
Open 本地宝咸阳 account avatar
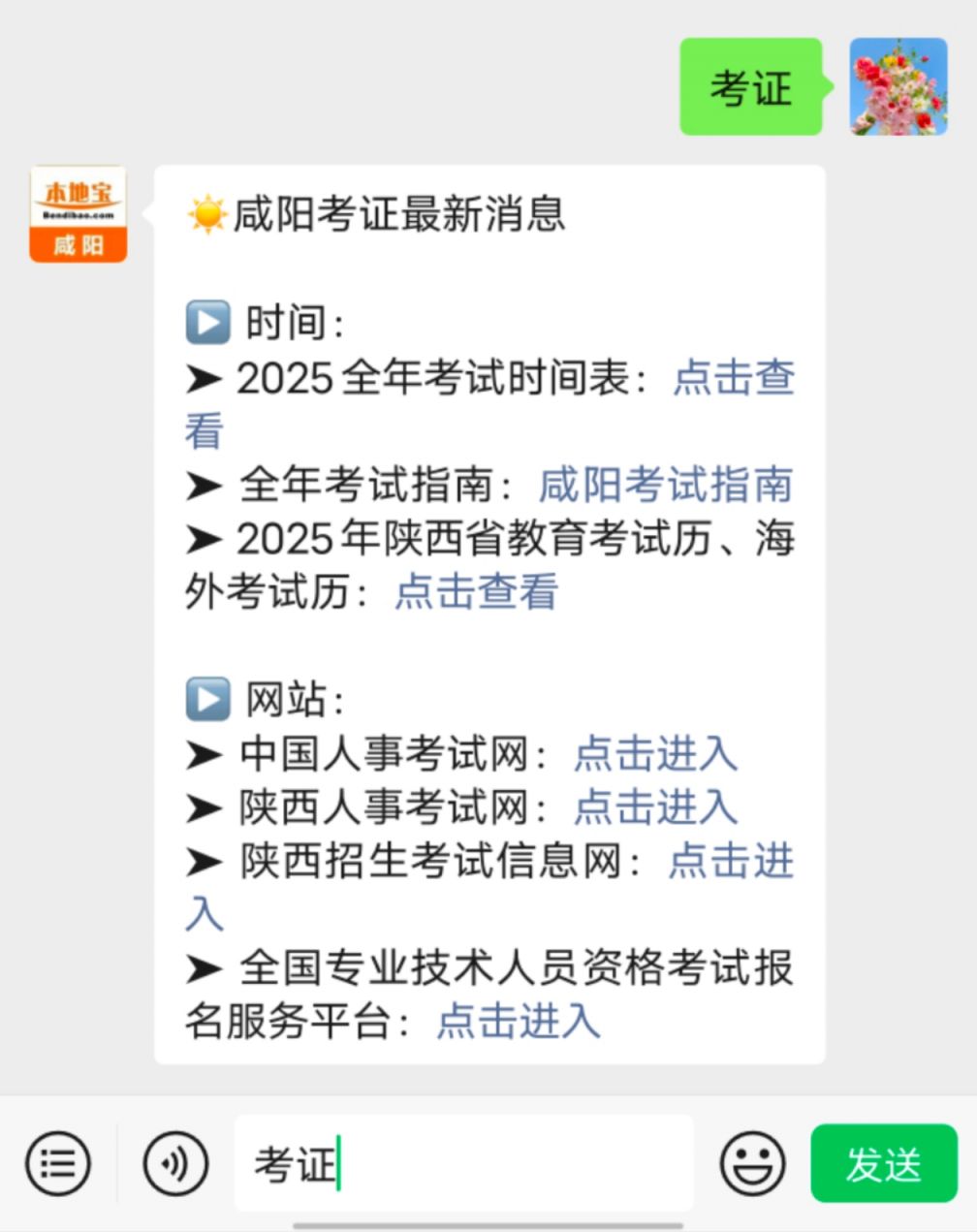coord(78,214)
